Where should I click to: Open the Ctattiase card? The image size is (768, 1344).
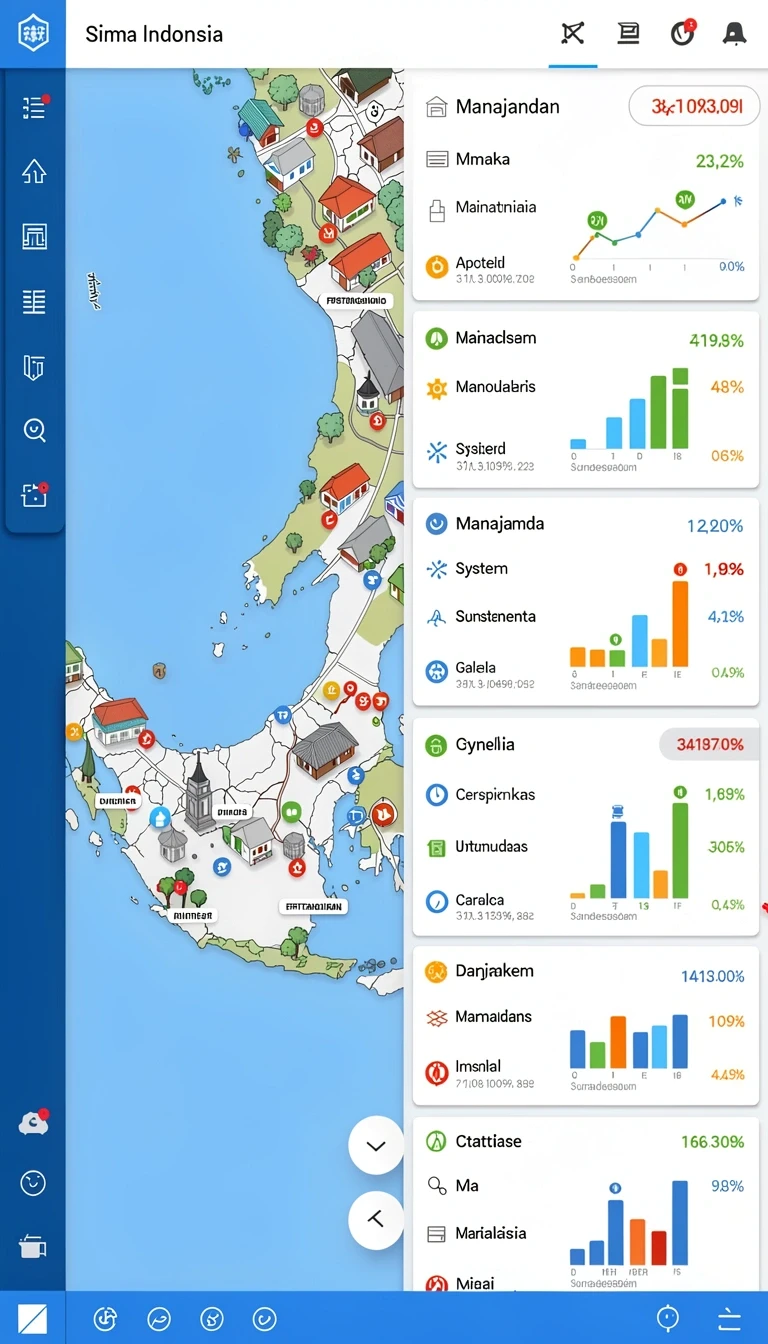point(586,1204)
